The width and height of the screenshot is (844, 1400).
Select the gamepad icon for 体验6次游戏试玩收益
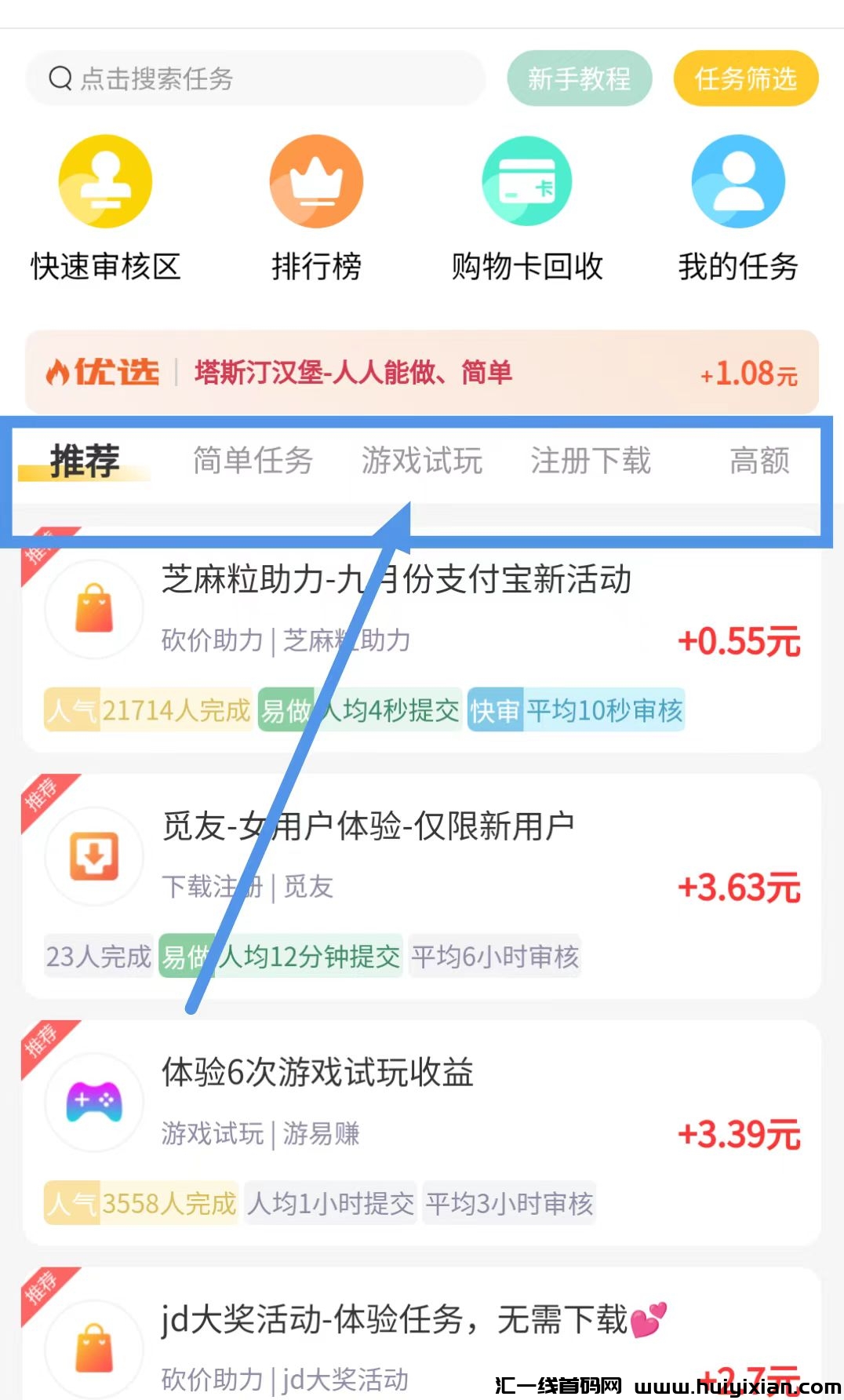click(x=93, y=1102)
